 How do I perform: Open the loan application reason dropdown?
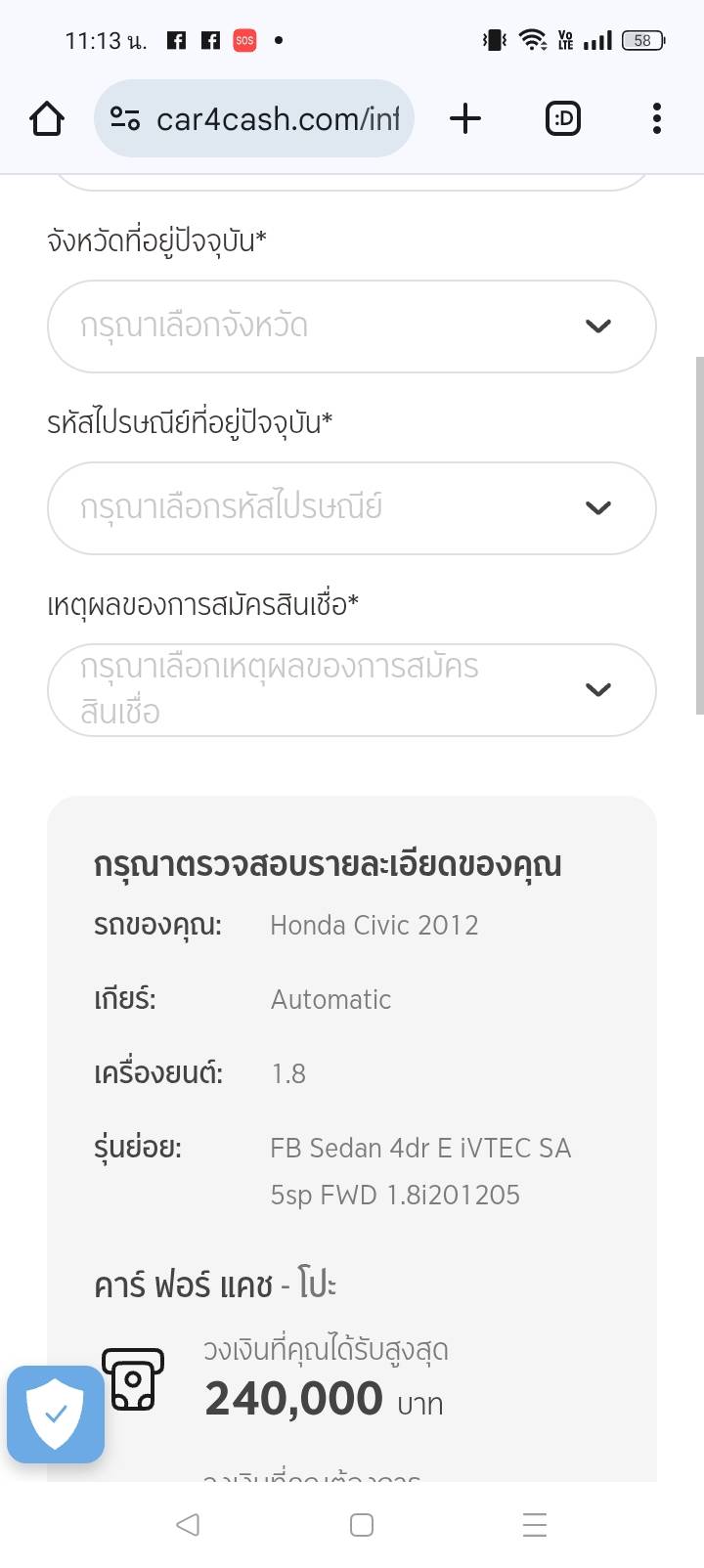click(351, 689)
